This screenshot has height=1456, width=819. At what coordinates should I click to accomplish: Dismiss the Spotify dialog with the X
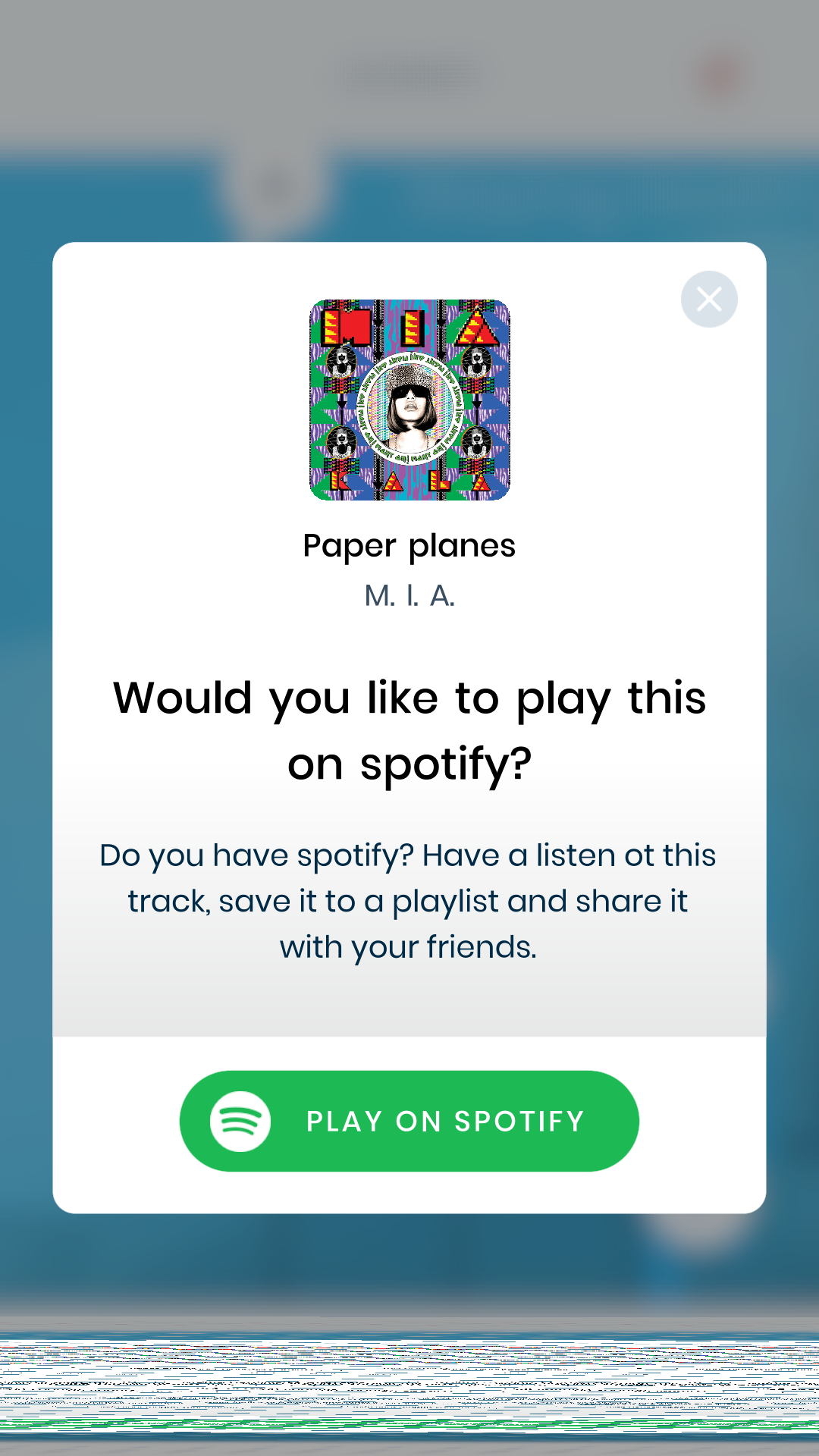click(x=709, y=300)
